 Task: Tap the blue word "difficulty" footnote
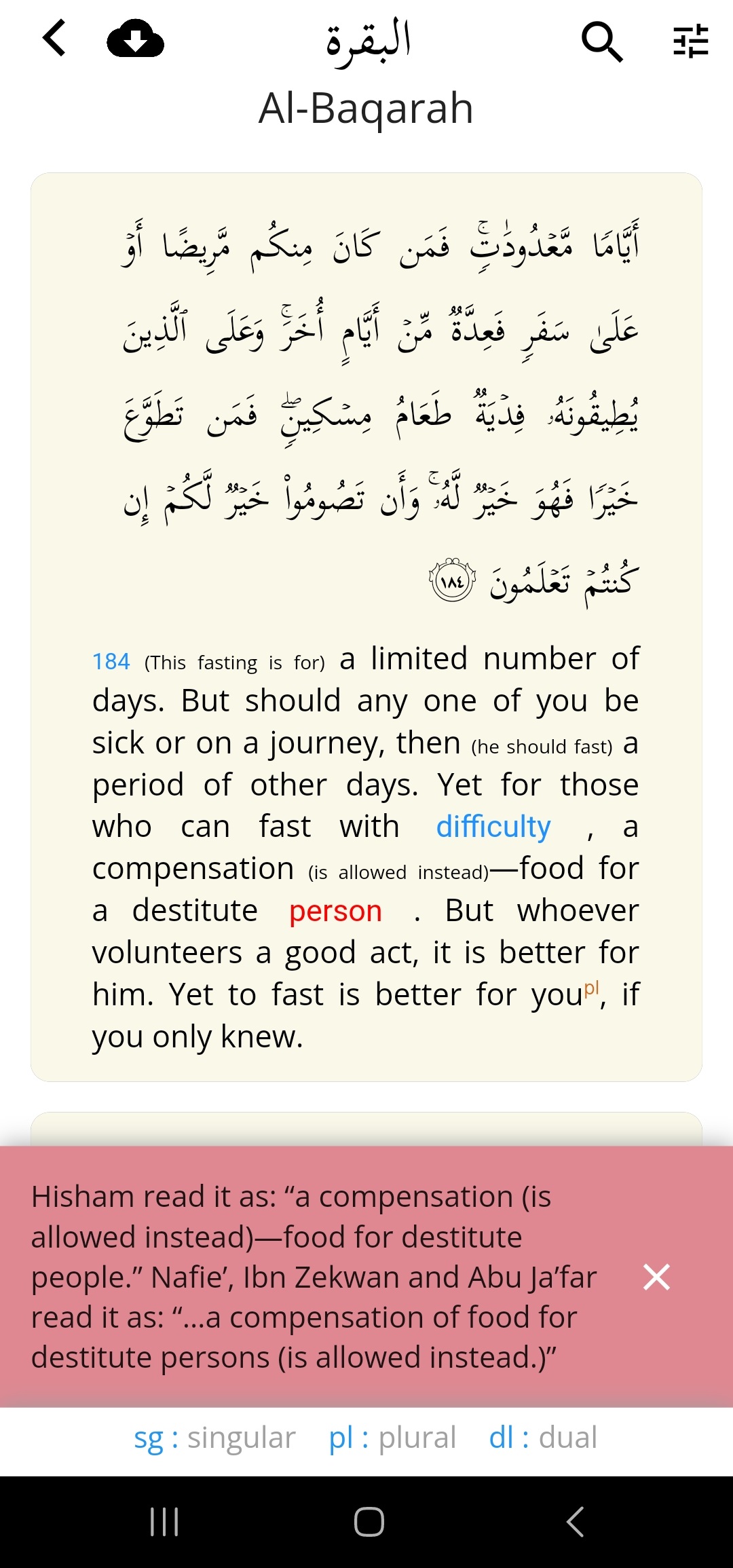tap(493, 827)
